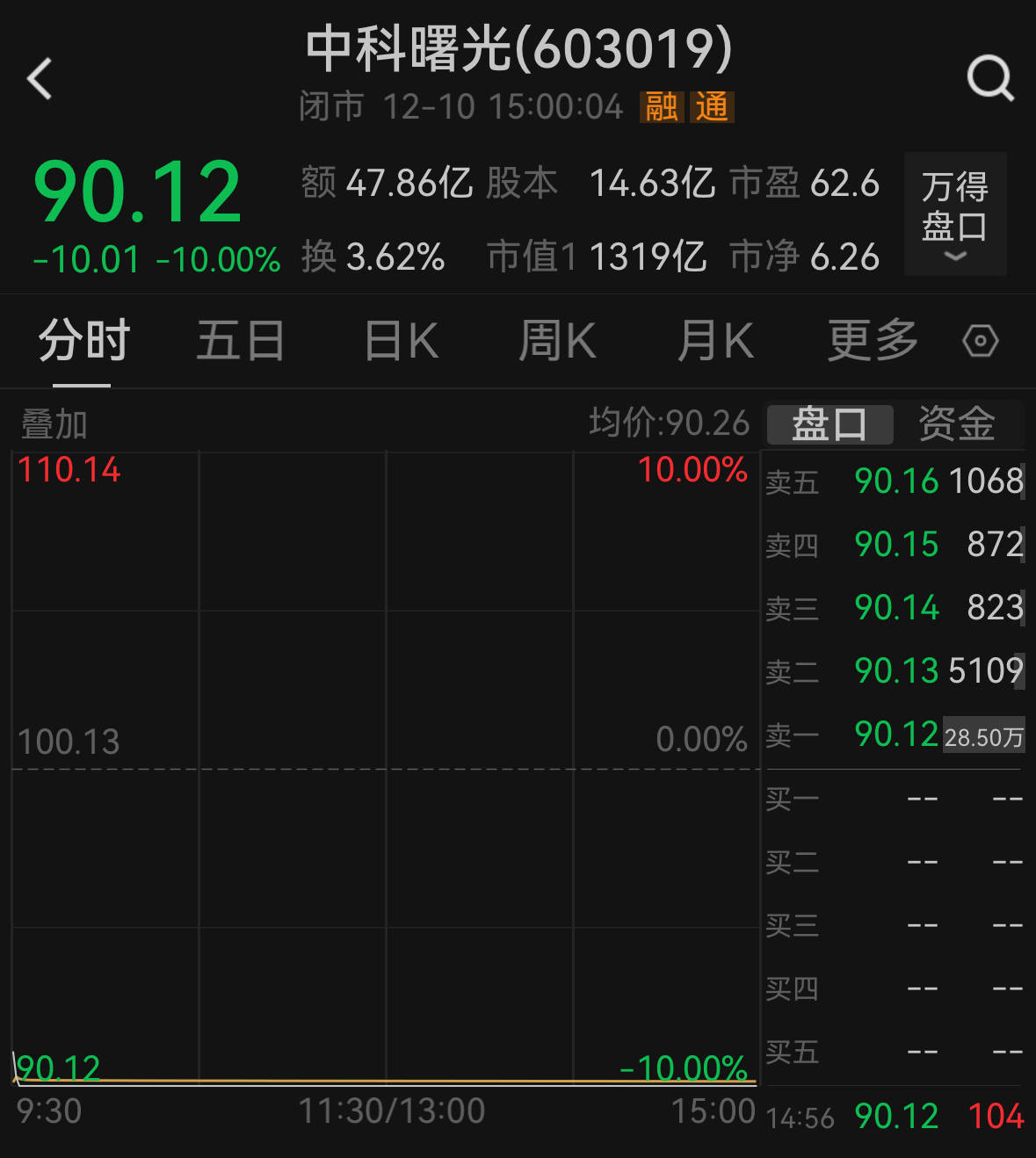Expand the 万得盘口 dropdown
Viewport: 1036px width, 1158px height.
(955, 214)
